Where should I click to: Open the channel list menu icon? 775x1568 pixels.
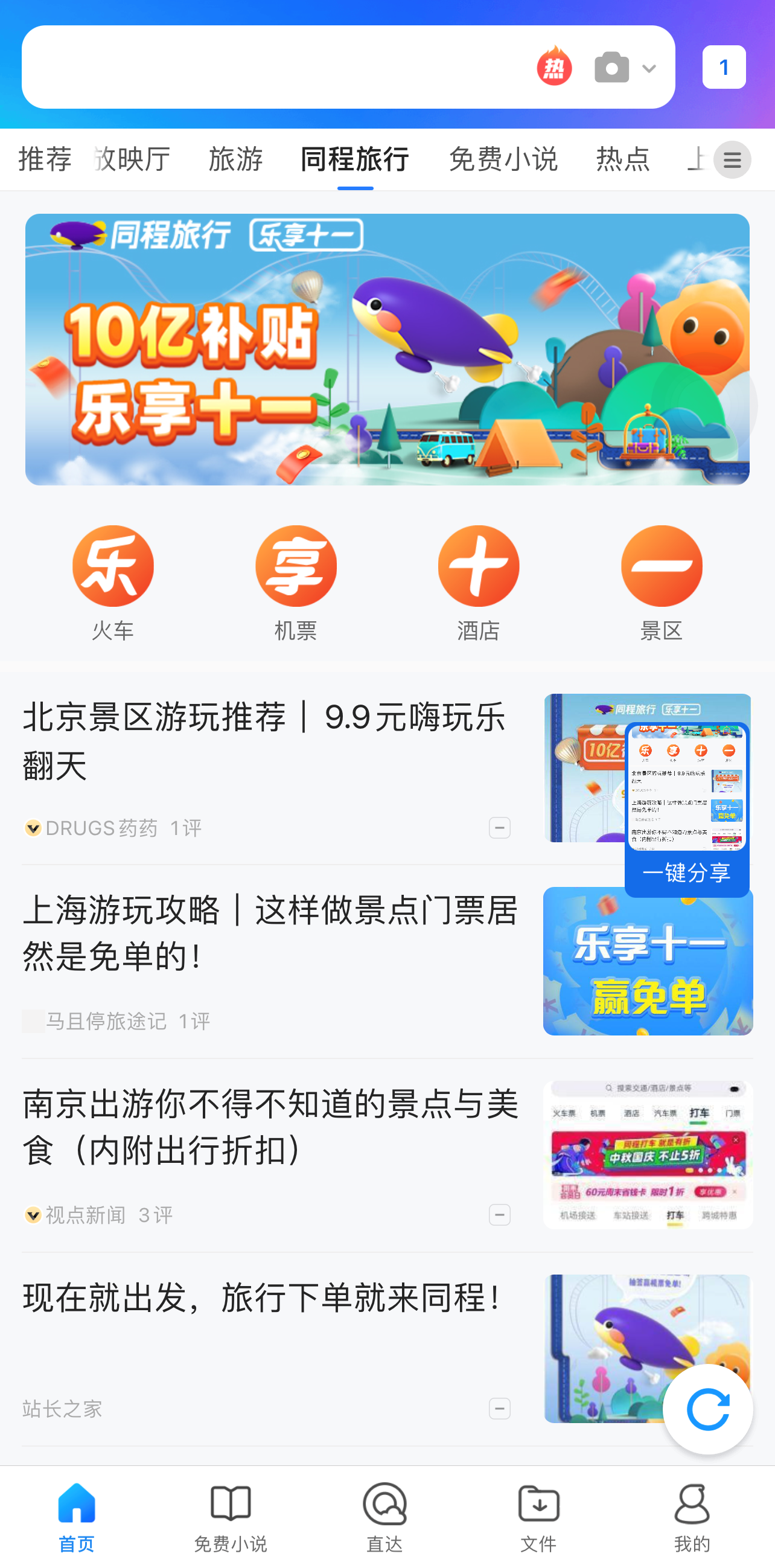732,159
